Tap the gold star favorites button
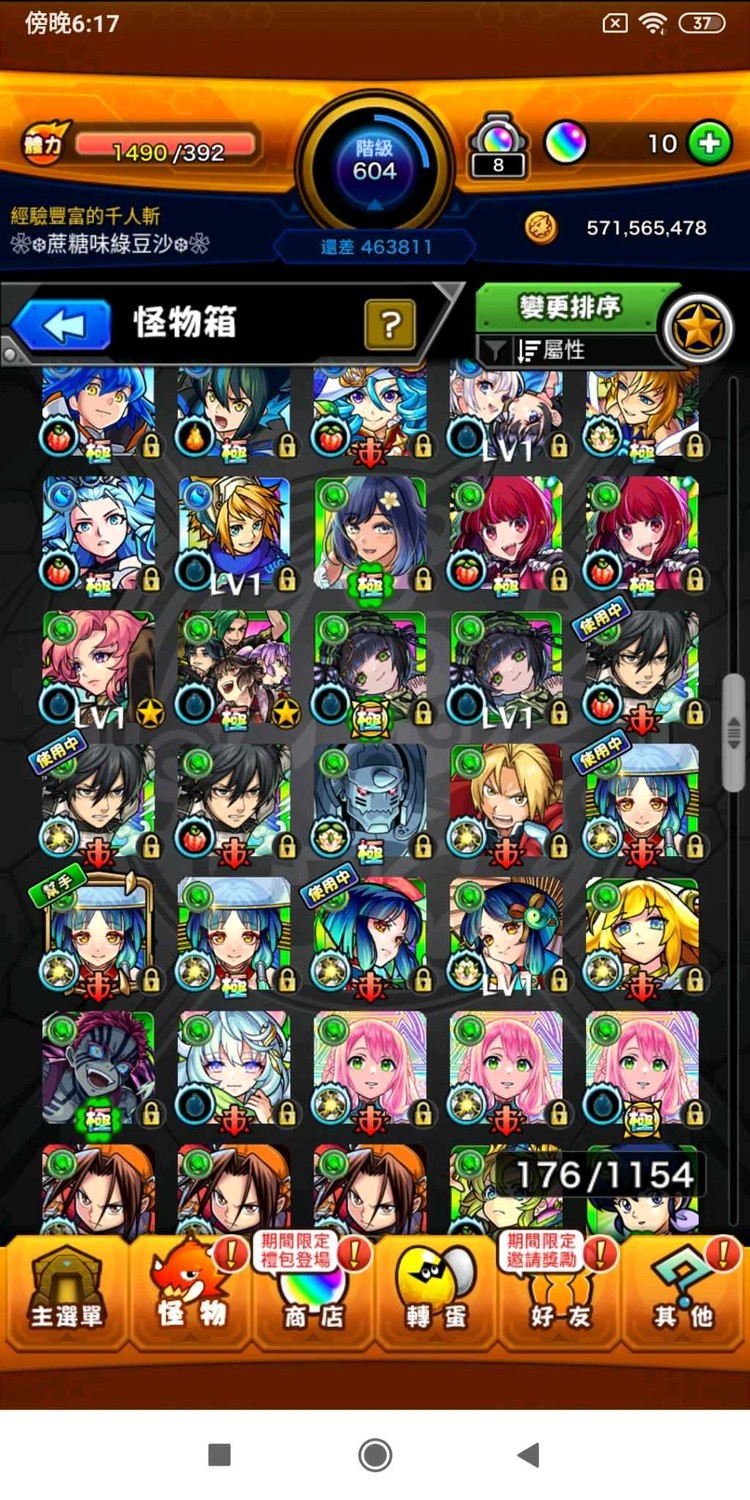Image resolution: width=750 pixels, height=1500 pixels. tap(698, 329)
